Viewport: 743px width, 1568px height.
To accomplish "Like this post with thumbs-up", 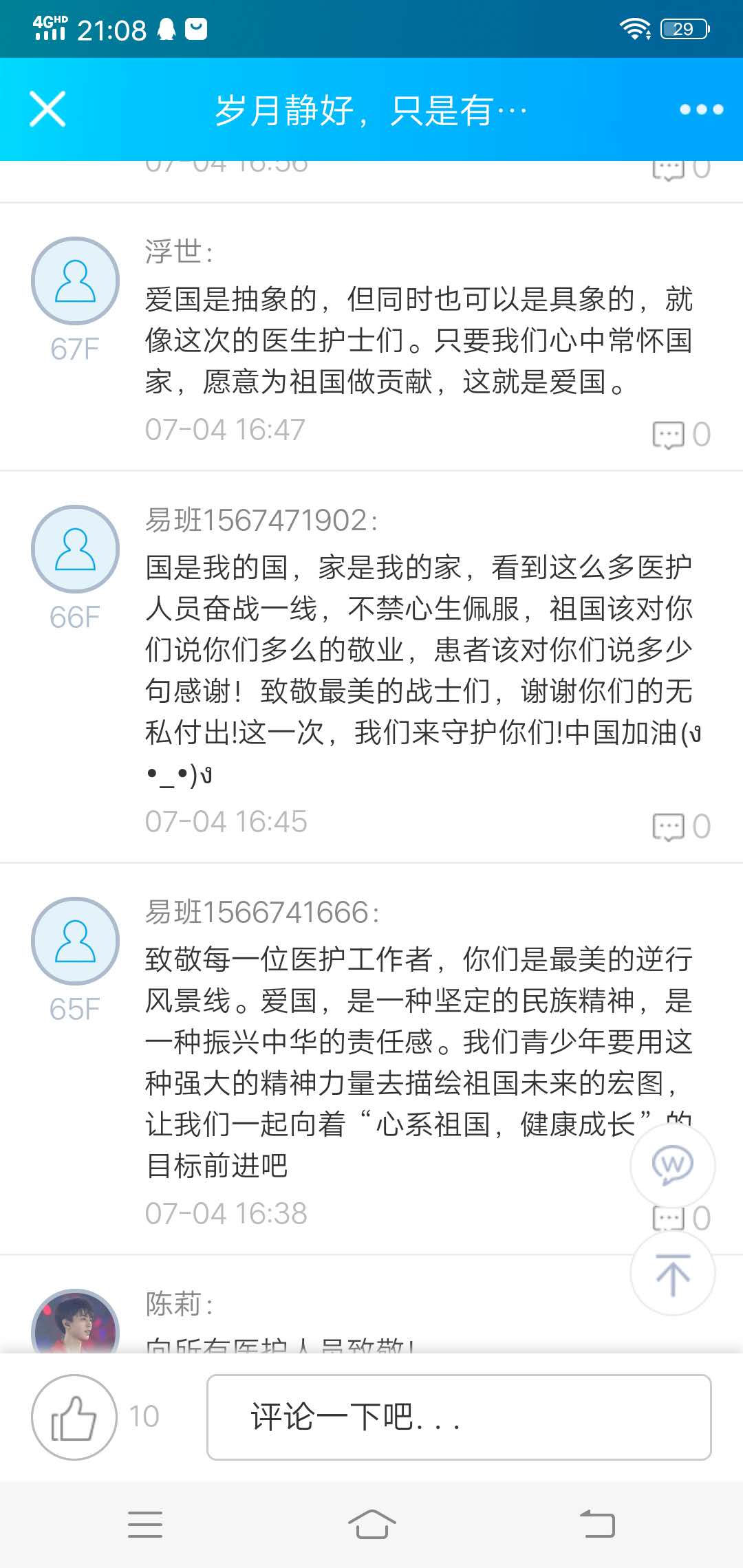I will tap(74, 1417).
